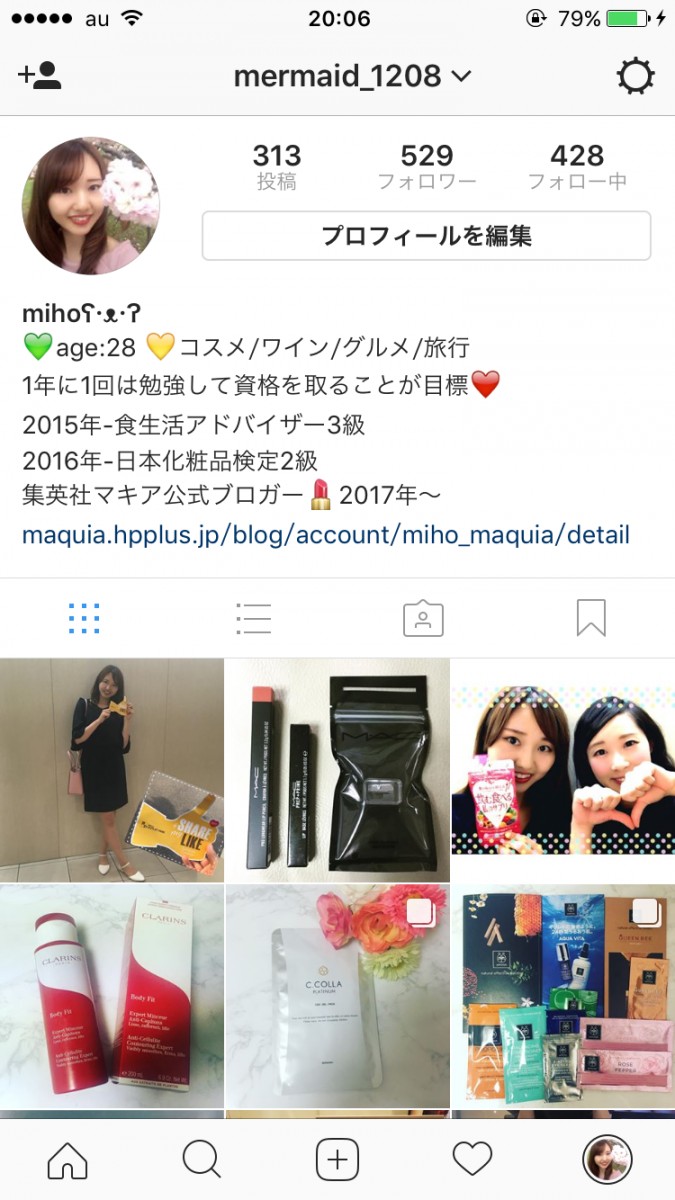View the 529 フォロワー list

click(x=427, y=167)
